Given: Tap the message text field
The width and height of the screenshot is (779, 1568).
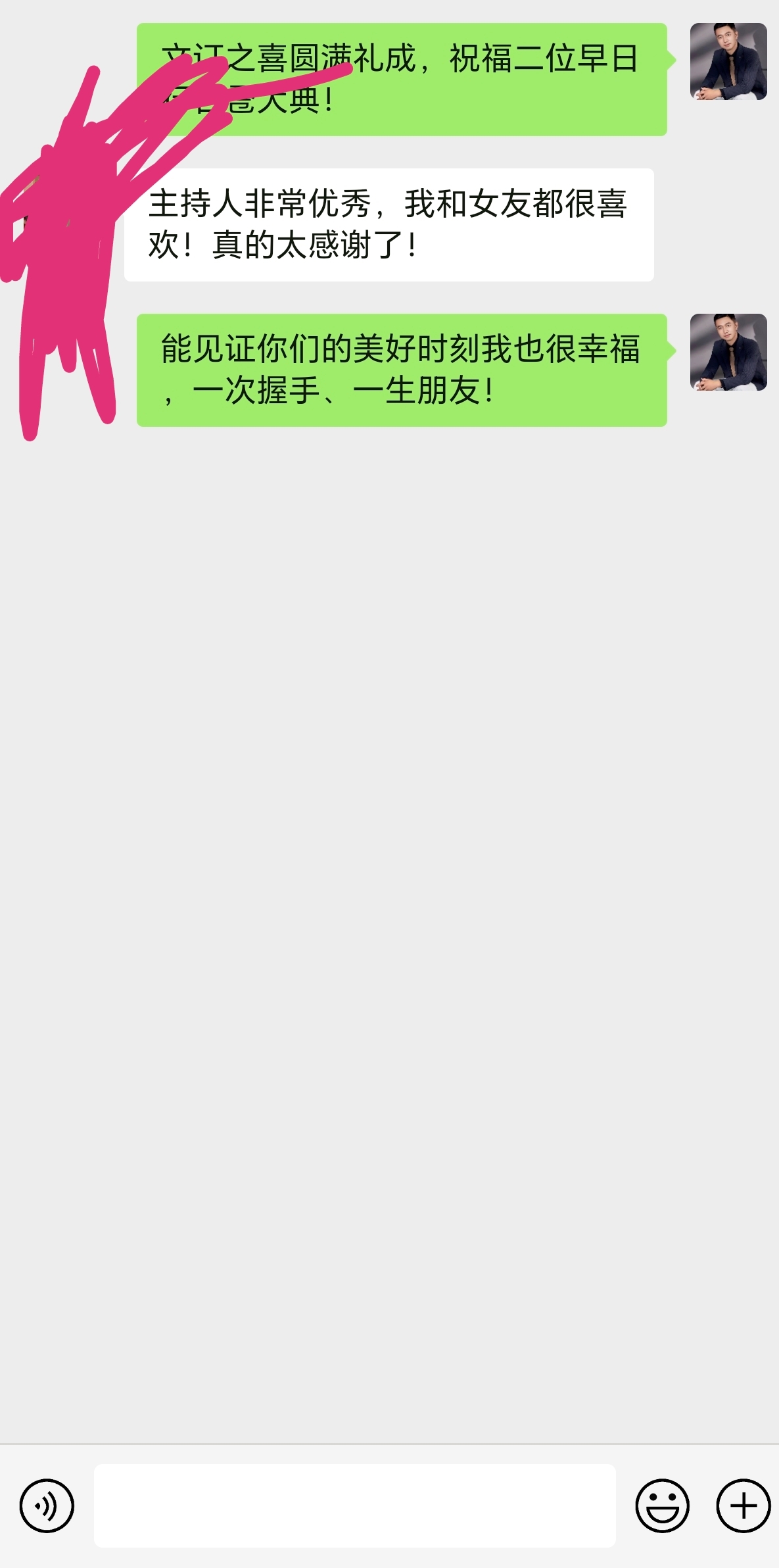Looking at the screenshot, I should [355, 1506].
